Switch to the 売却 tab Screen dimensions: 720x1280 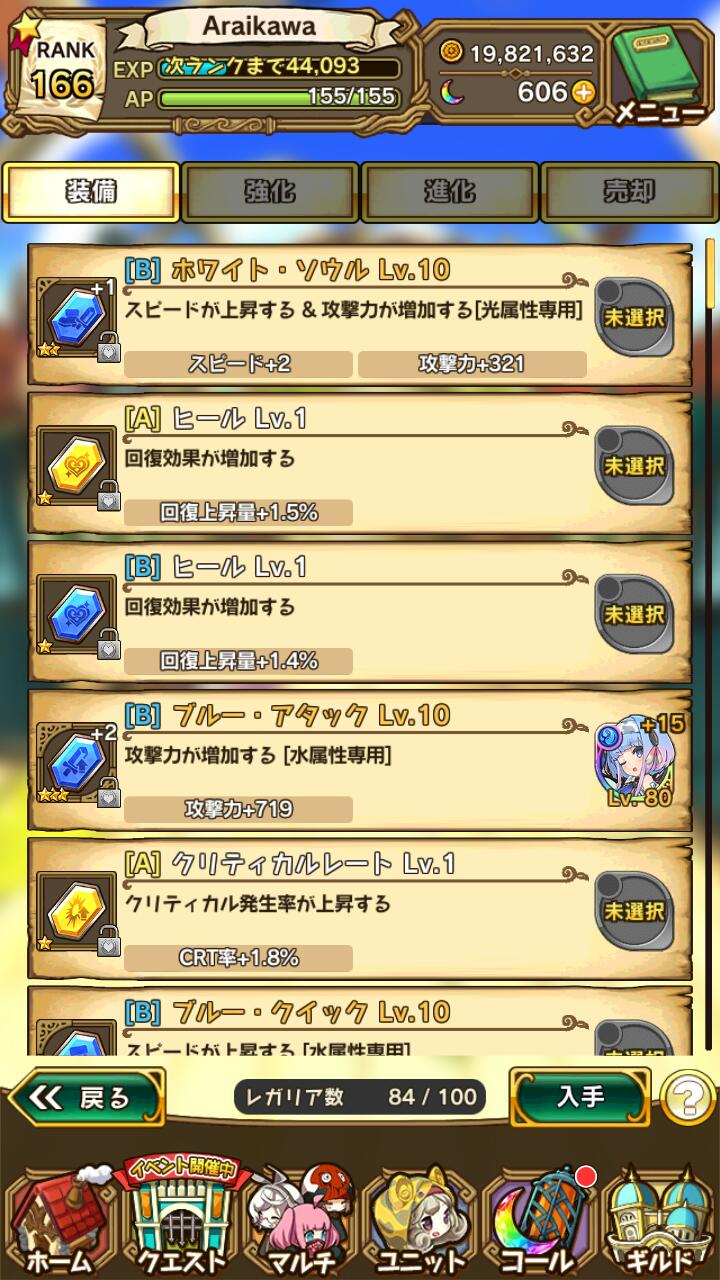(x=628, y=191)
